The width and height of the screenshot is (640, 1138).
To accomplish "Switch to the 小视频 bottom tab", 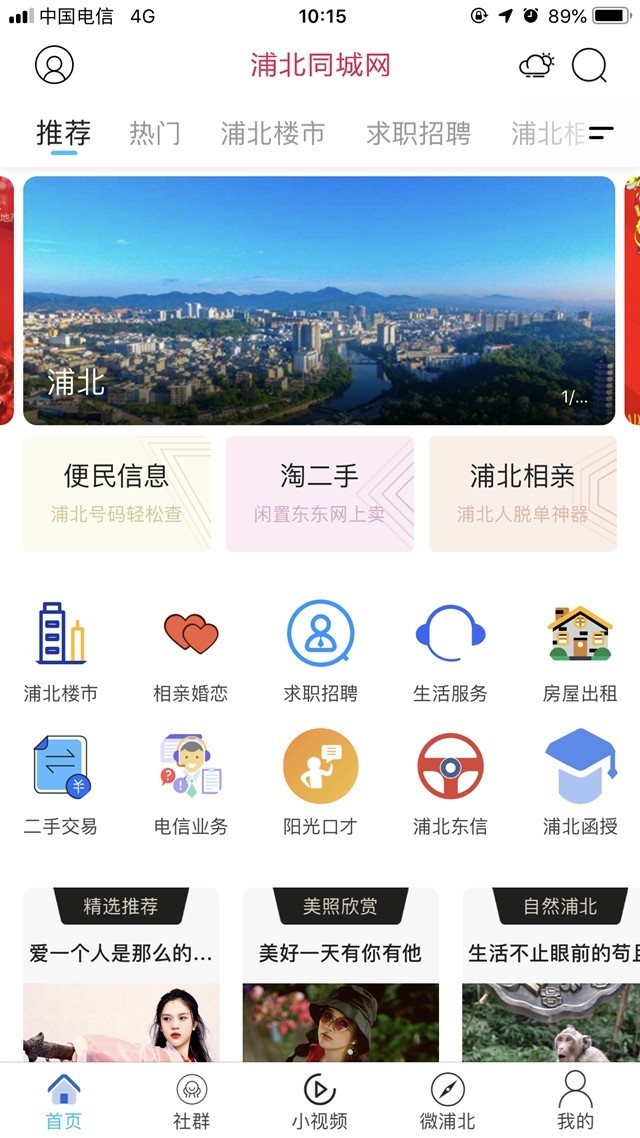I will coord(320,1100).
